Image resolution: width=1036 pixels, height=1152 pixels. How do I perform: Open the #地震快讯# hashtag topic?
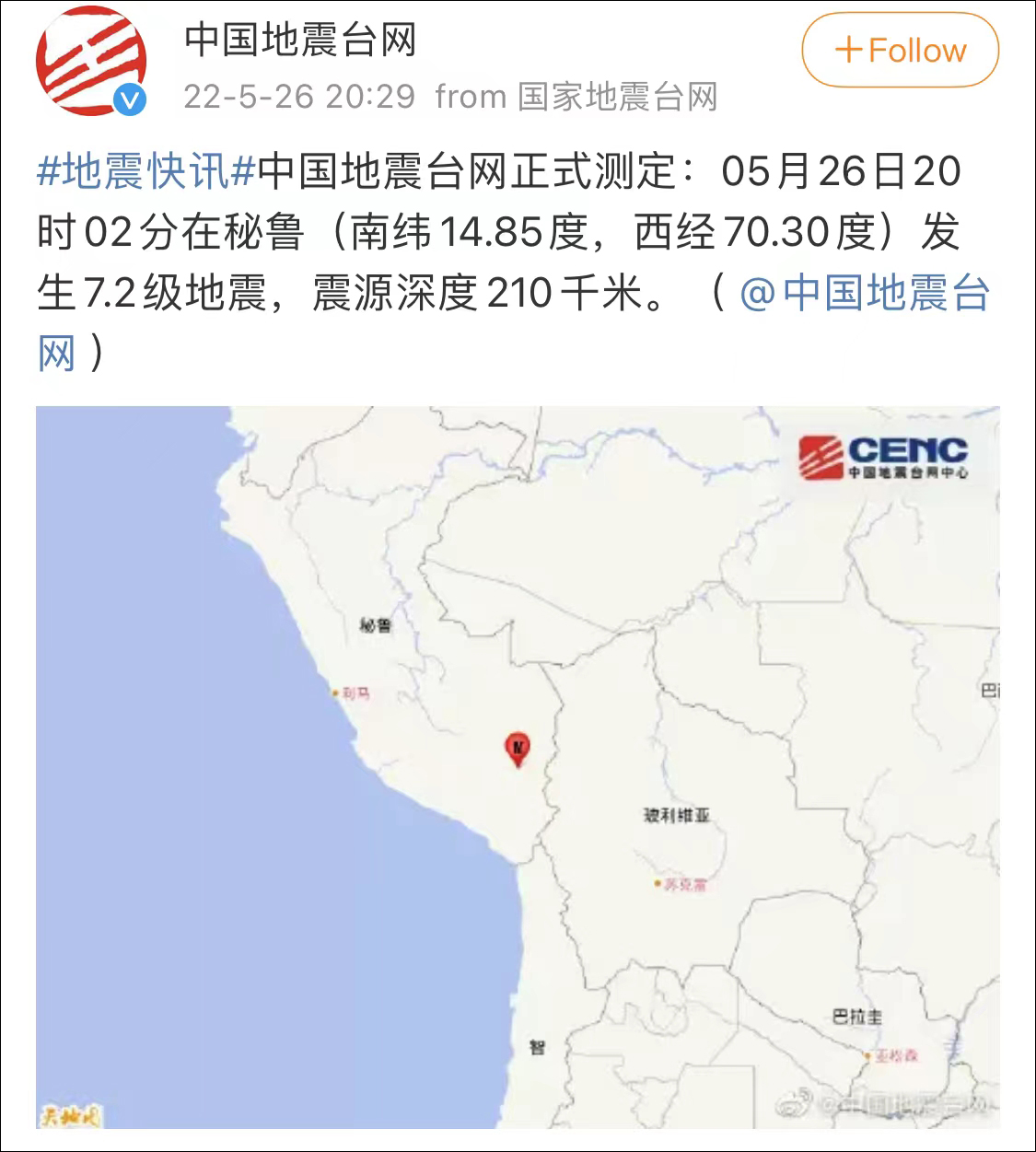tap(146, 172)
